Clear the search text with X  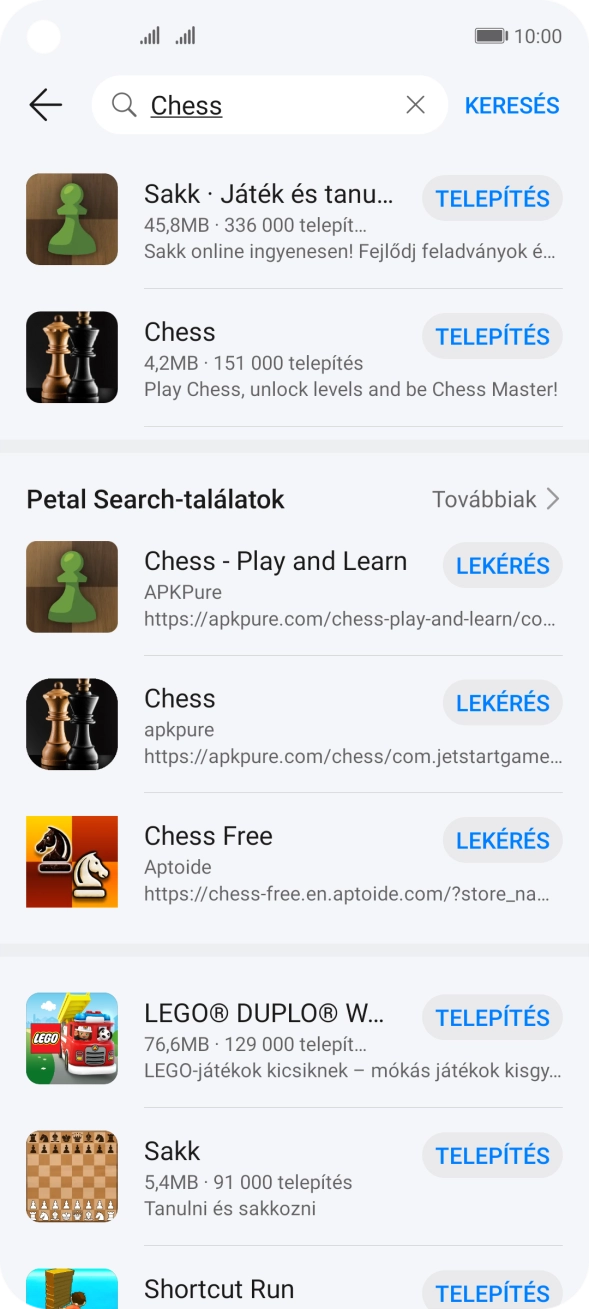coord(415,105)
